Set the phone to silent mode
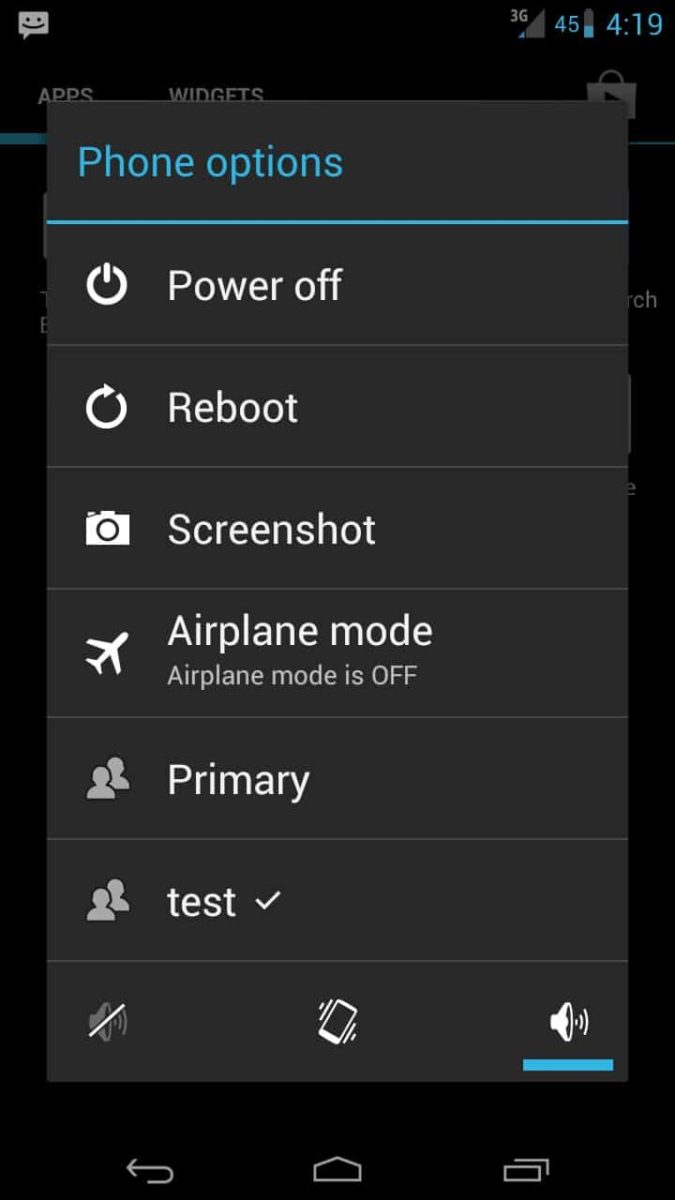Screen dimensions: 675x1200 [108, 1022]
